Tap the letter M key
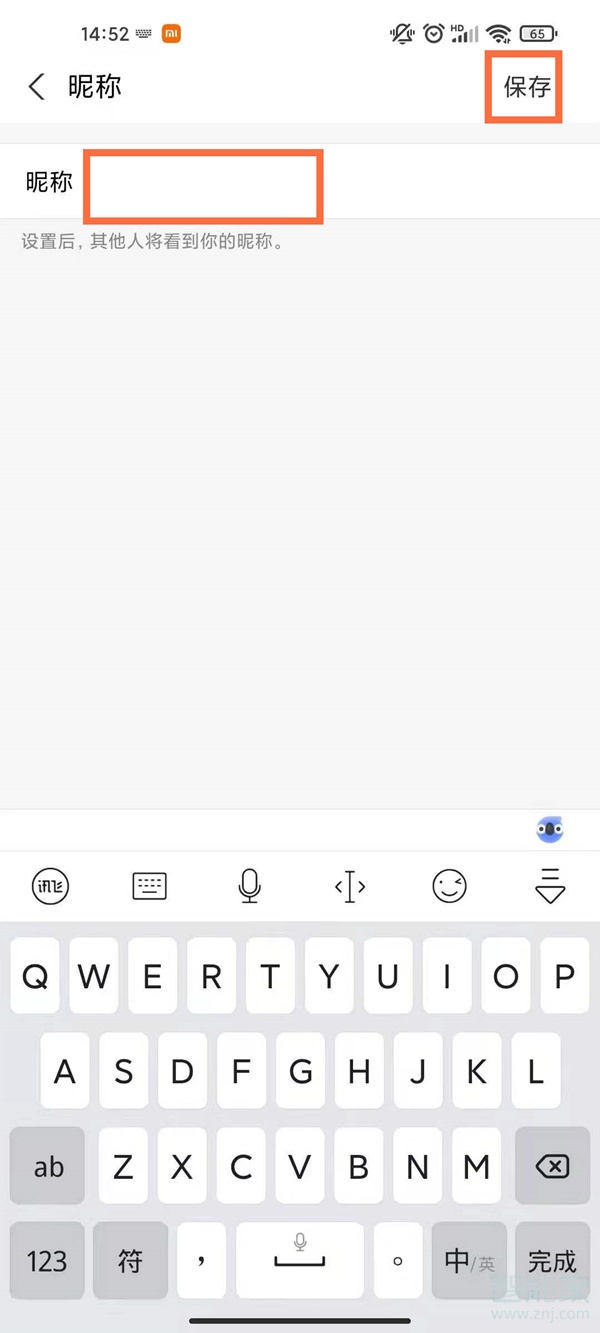 point(477,1166)
